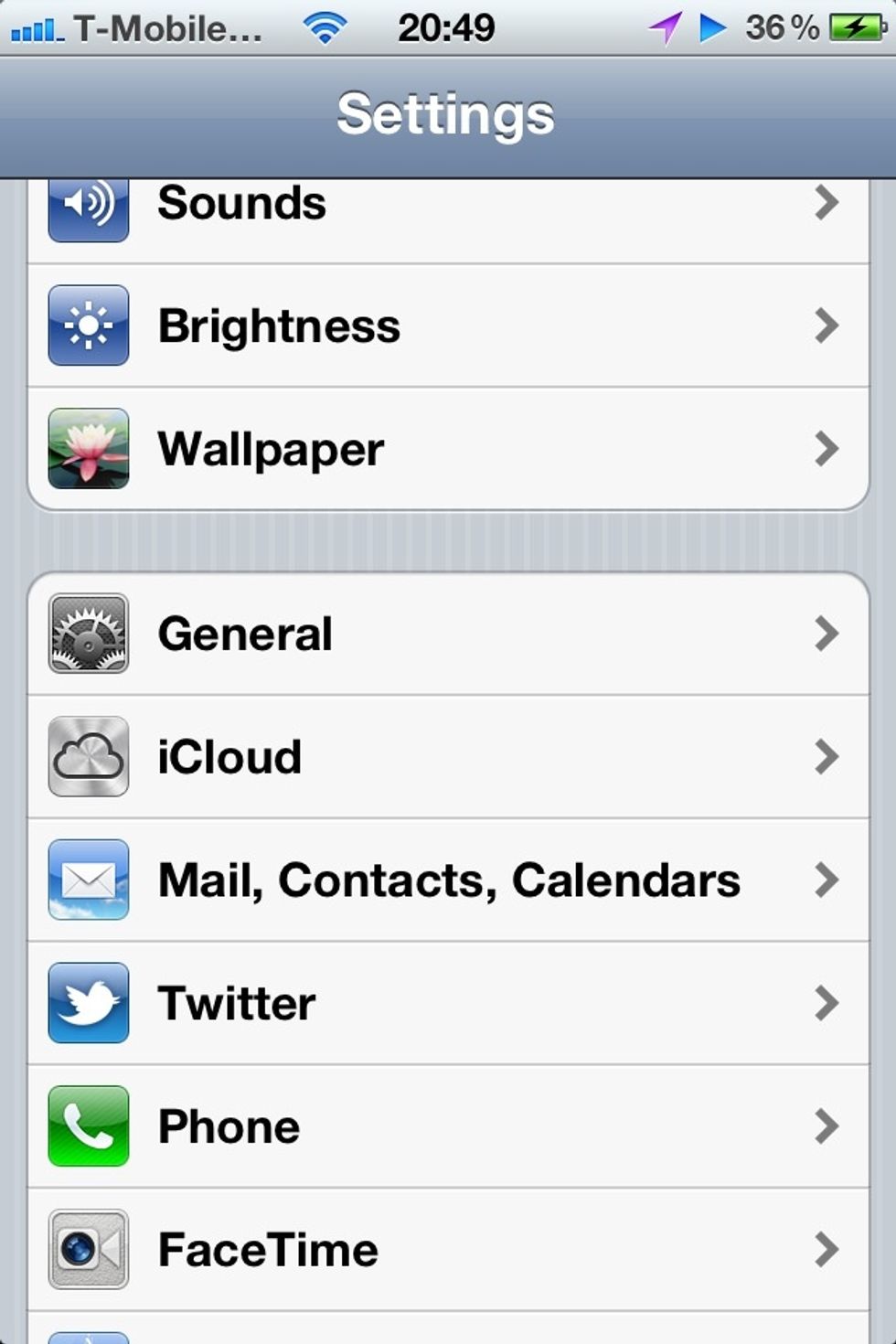The height and width of the screenshot is (1344, 896).
Task: Tap the Brightness sun icon
Action: coord(88,325)
